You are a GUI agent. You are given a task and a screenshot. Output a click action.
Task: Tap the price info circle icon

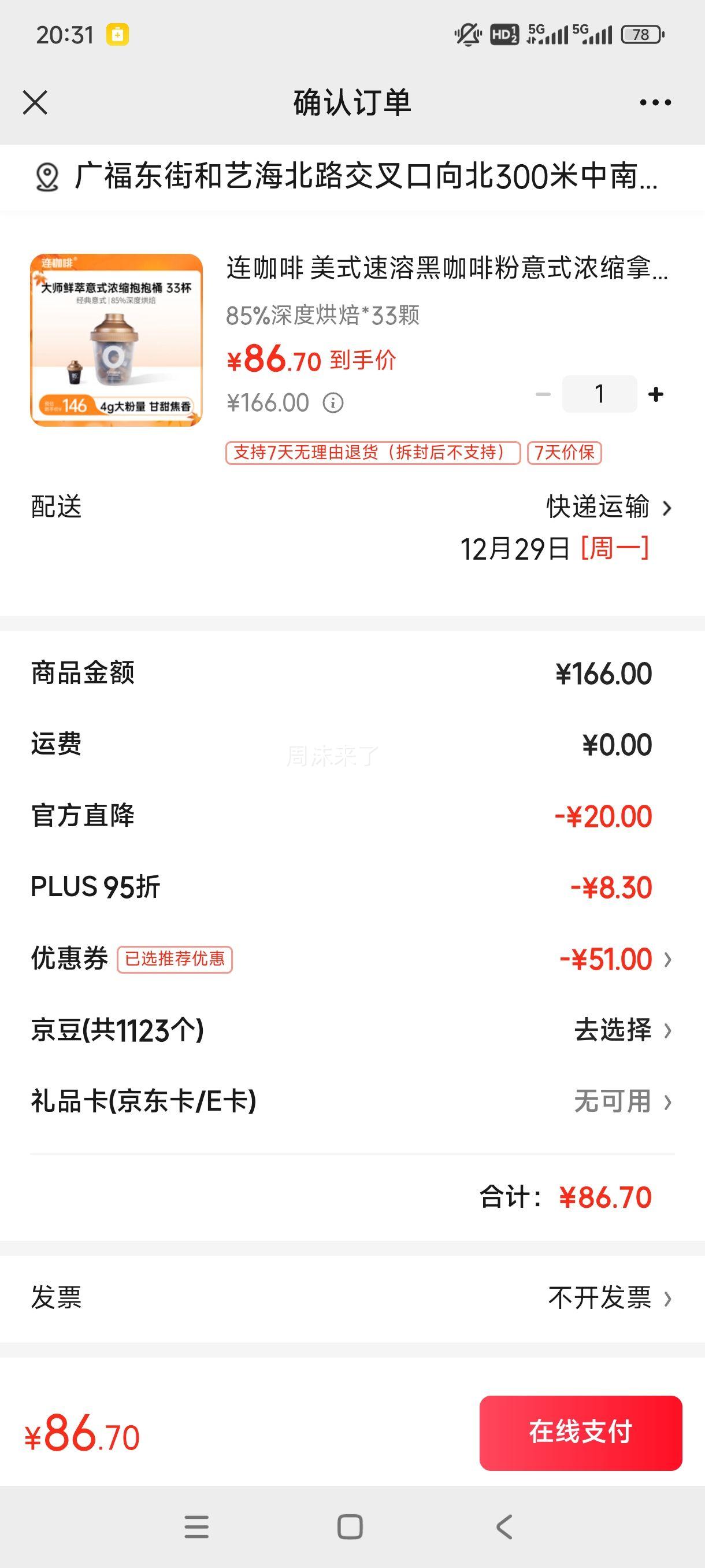coord(332,403)
